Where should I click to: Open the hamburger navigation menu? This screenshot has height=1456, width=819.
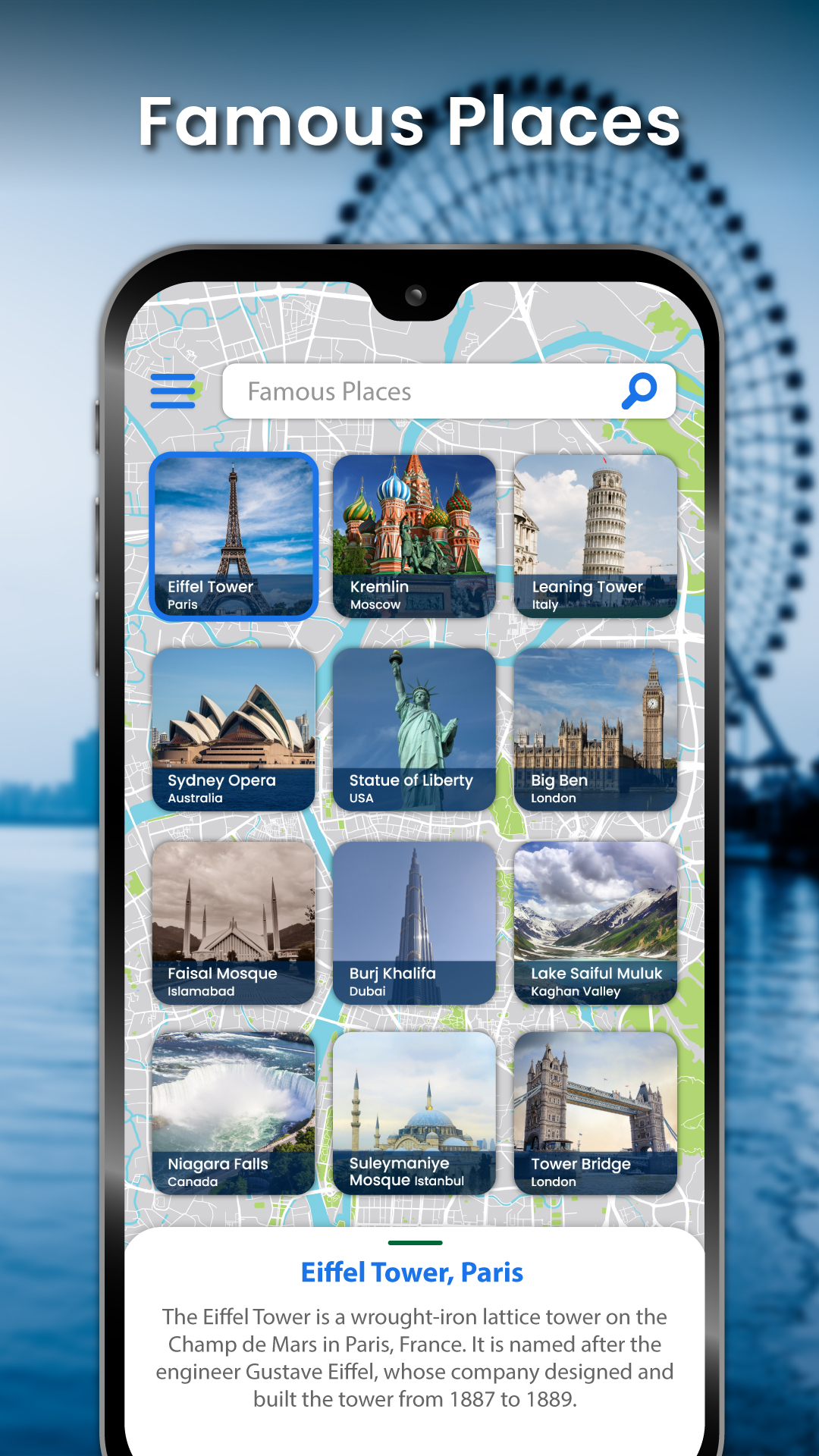171,391
